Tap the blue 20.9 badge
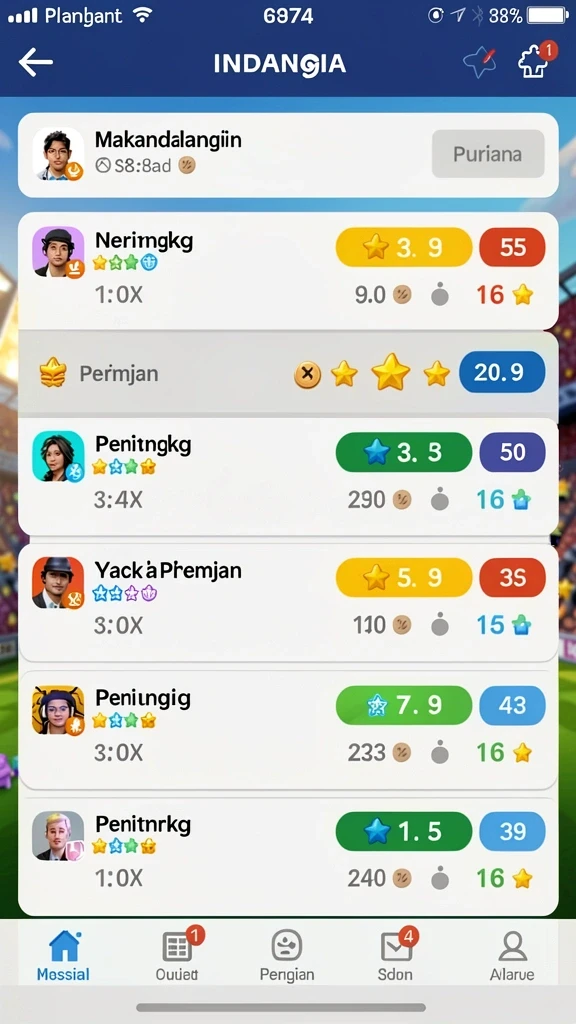Image resolution: width=576 pixels, height=1024 pixels. 502,372
